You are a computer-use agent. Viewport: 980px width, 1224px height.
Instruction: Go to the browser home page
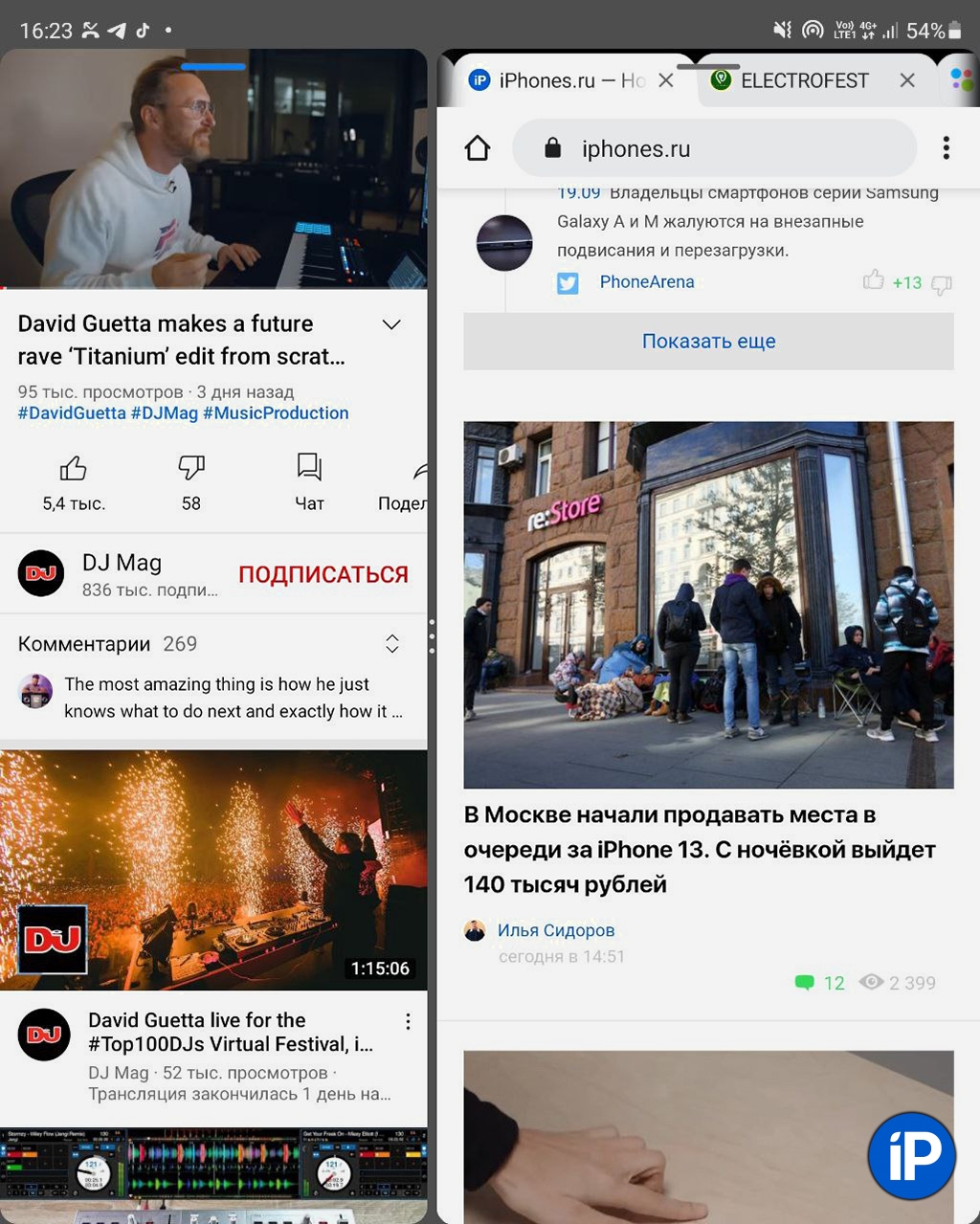[478, 148]
